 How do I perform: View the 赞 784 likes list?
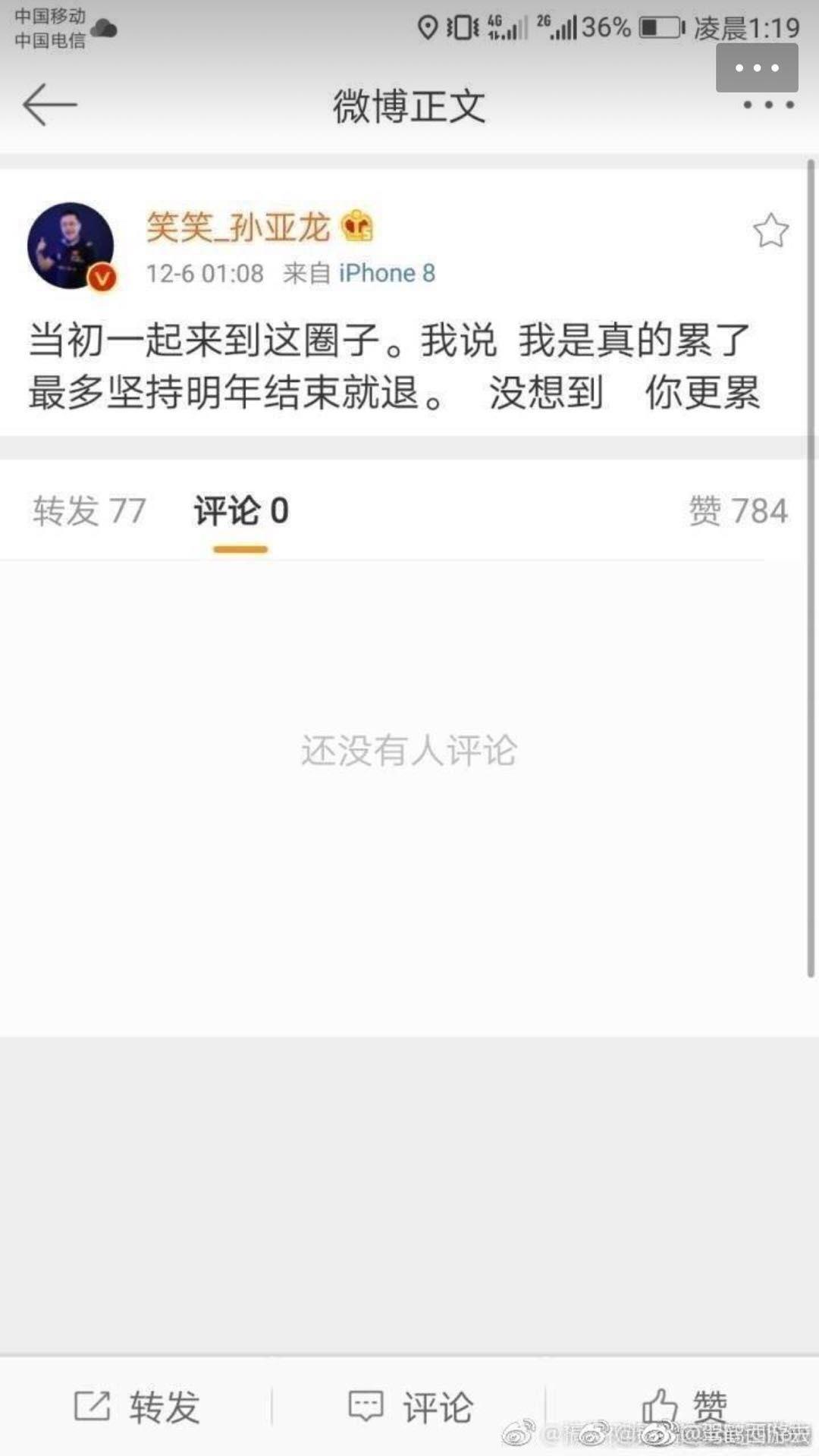tap(737, 510)
